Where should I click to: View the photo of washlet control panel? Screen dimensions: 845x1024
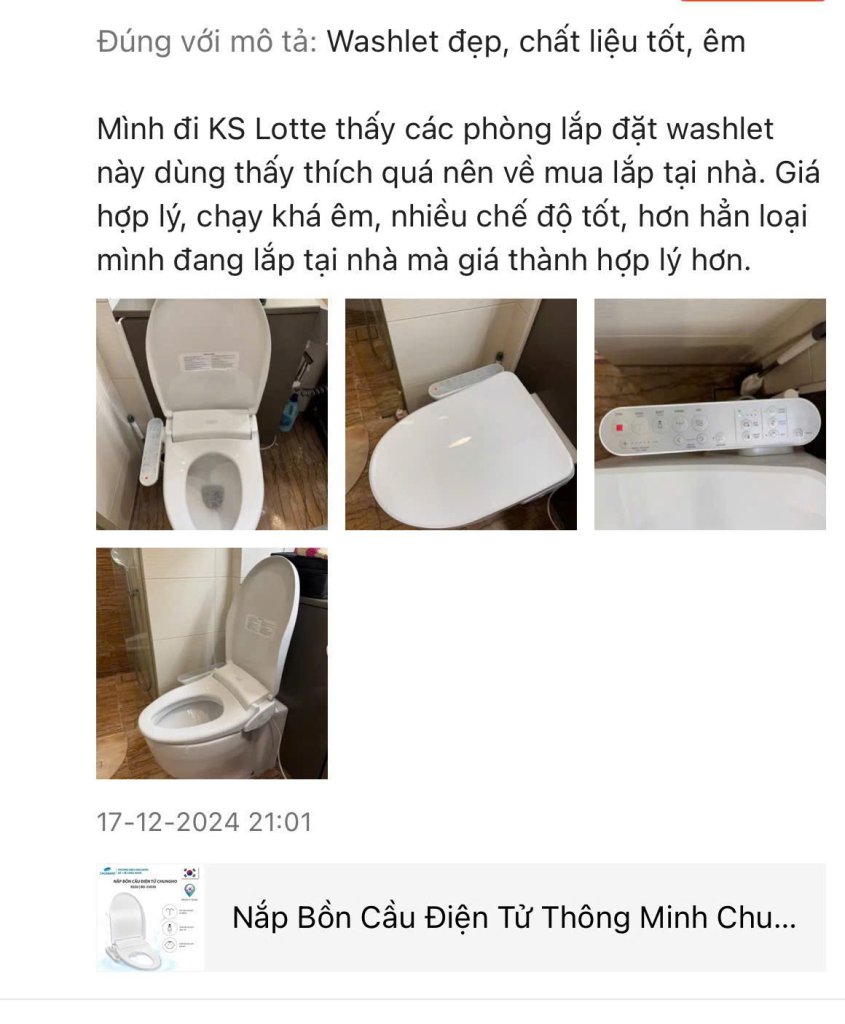[709, 414]
